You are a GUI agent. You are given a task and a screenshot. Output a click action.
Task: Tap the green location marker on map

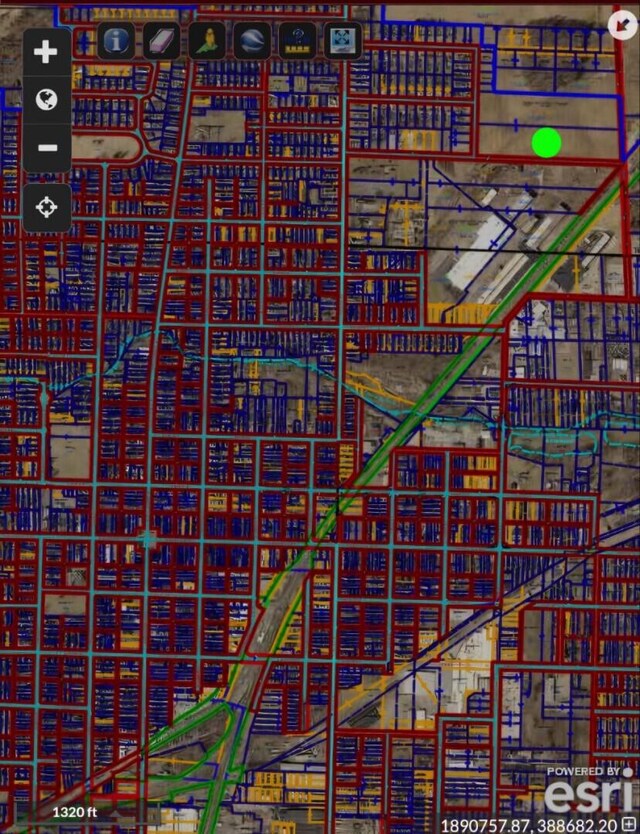546,143
